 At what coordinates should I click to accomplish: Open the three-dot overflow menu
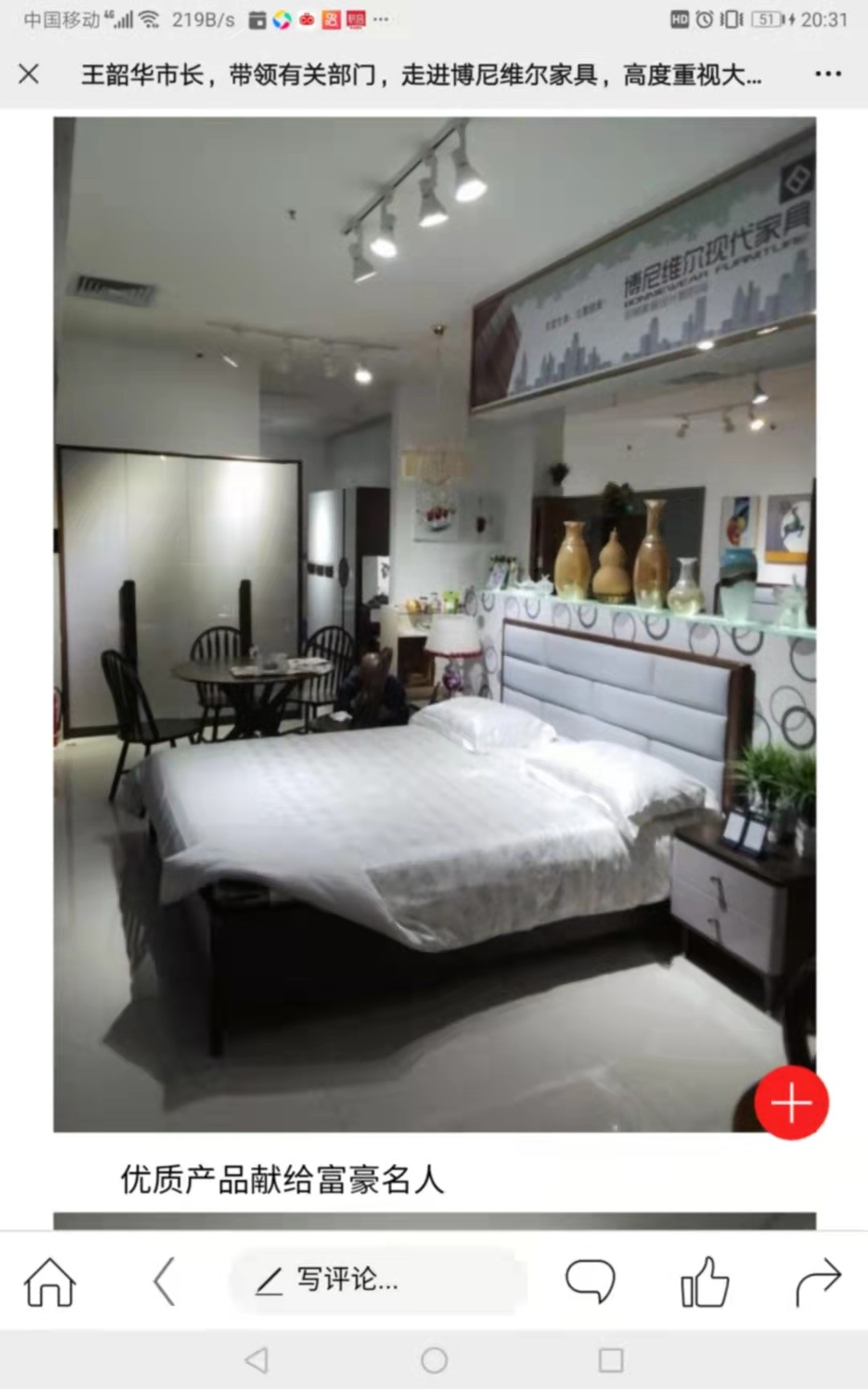[828, 75]
